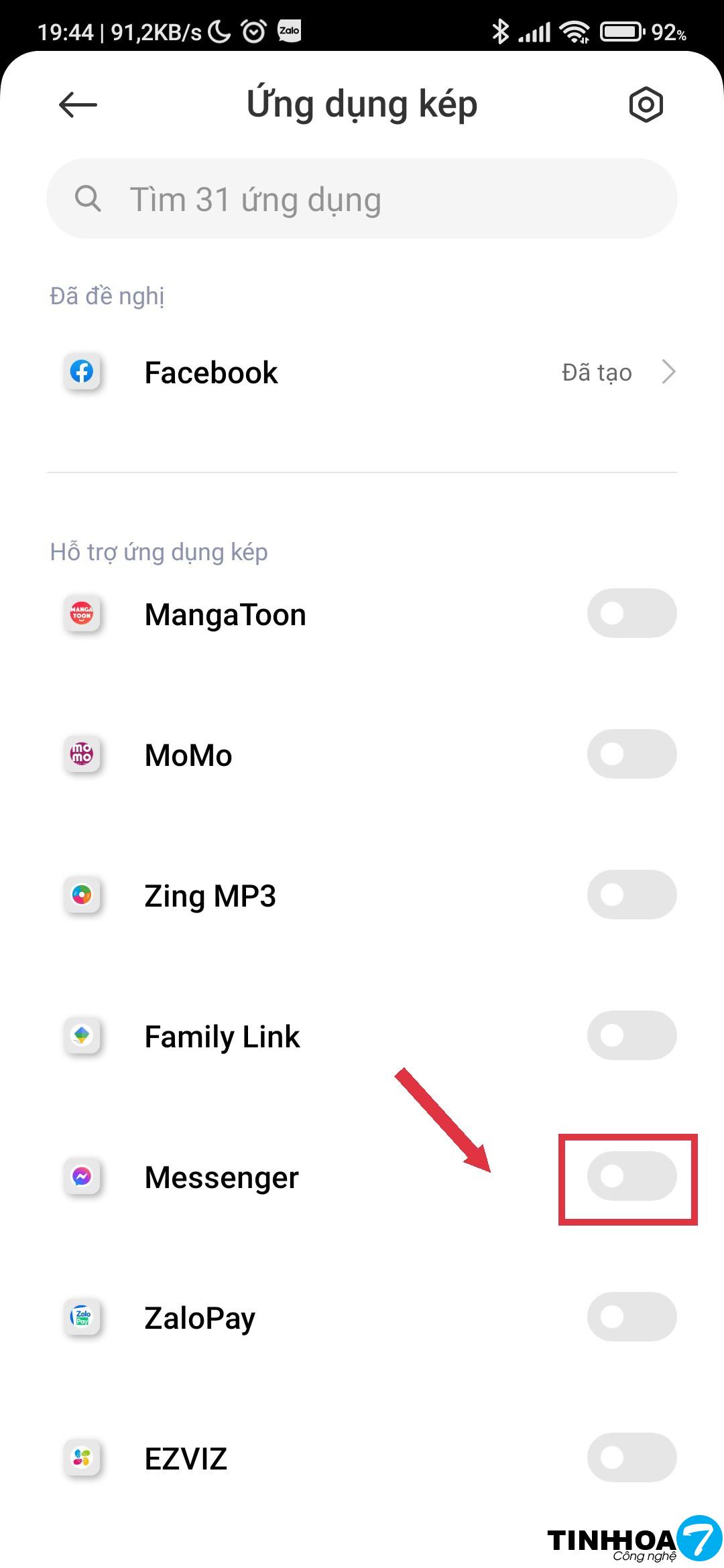Screen dimensions: 724x1568
Task: Turn on ZaloPay dual app
Action: point(631,1317)
